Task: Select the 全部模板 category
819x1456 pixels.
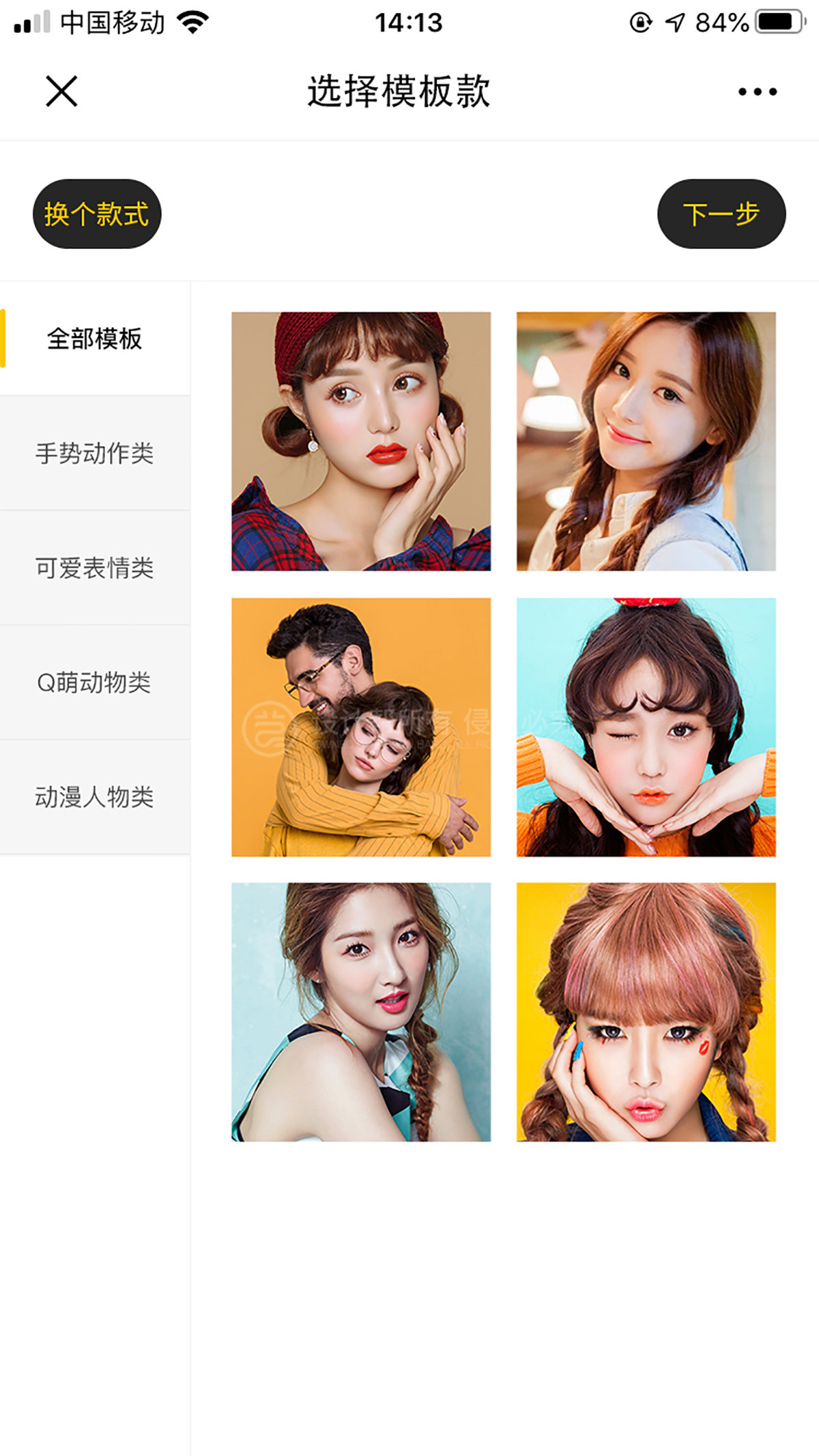Action: coord(95,339)
